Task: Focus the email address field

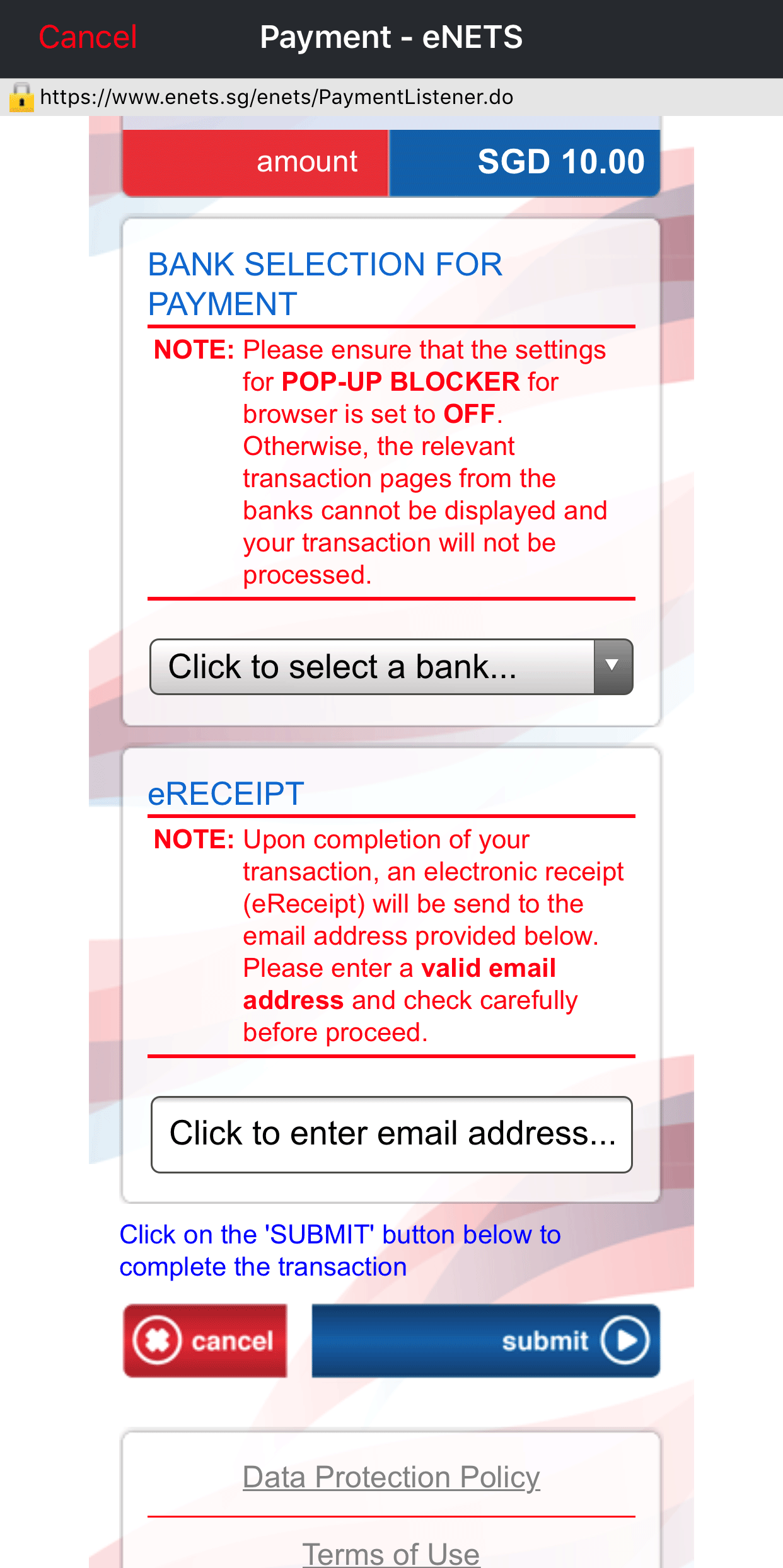Action: tap(391, 1134)
